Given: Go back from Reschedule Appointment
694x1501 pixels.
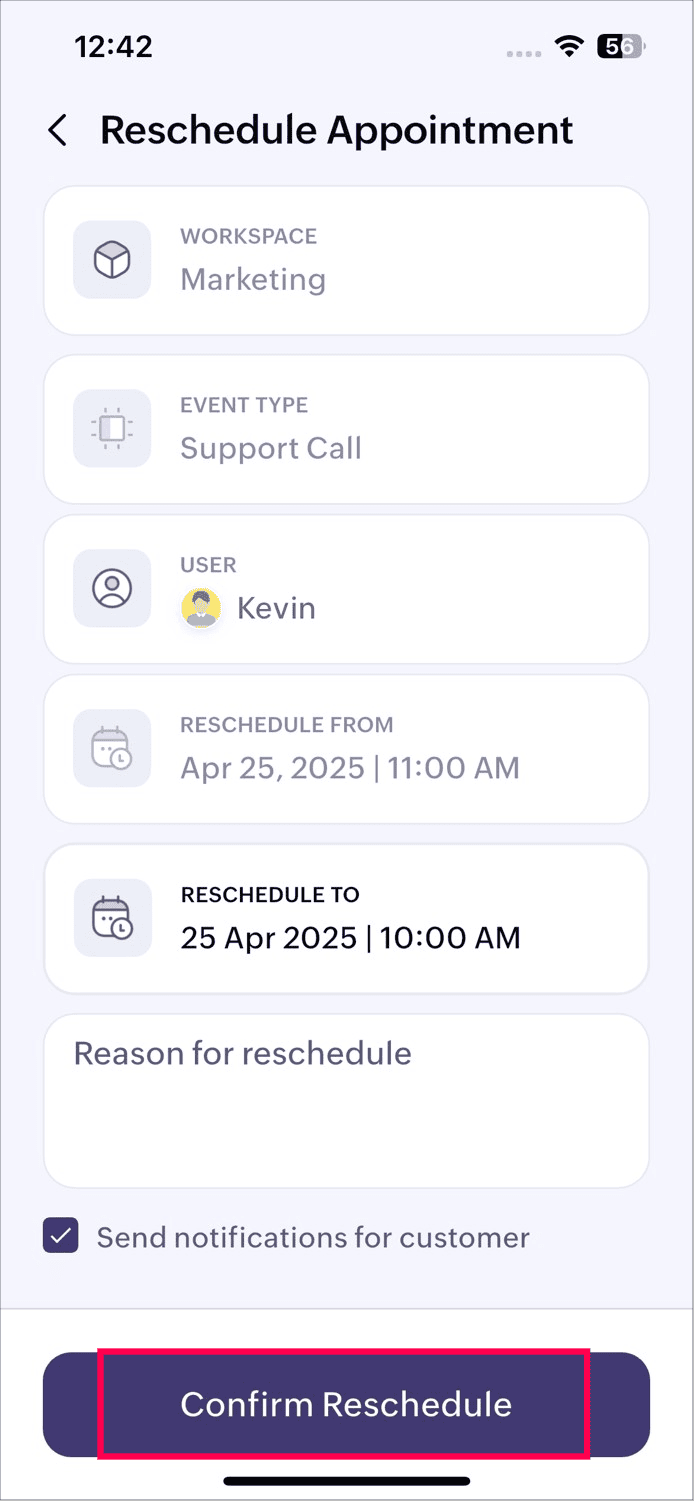Looking at the screenshot, I should pyautogui.click(x=58, y=131).
